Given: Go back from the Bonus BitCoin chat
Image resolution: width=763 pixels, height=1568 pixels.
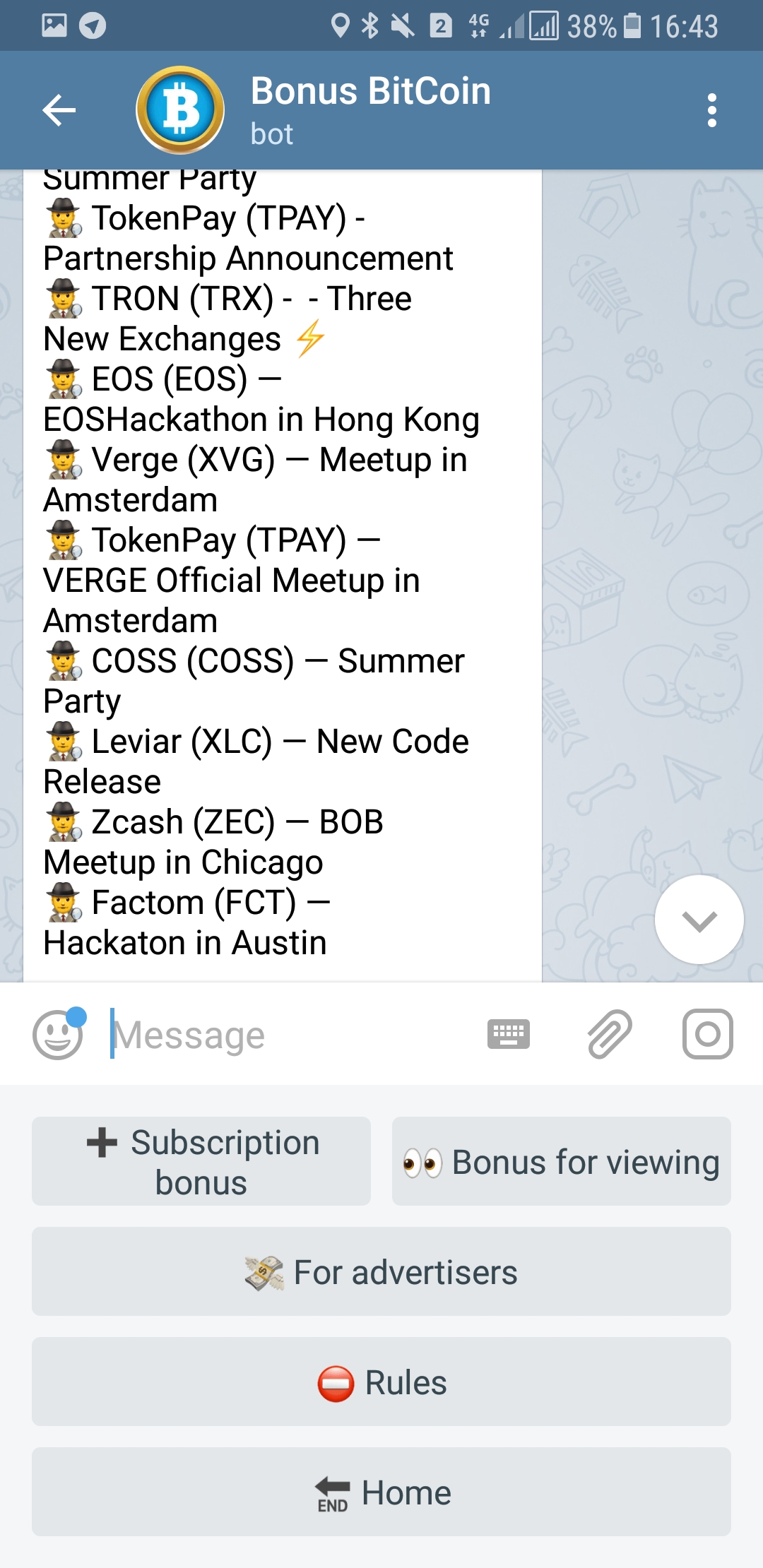Looking at the screenshot, I should pos(59,110).
